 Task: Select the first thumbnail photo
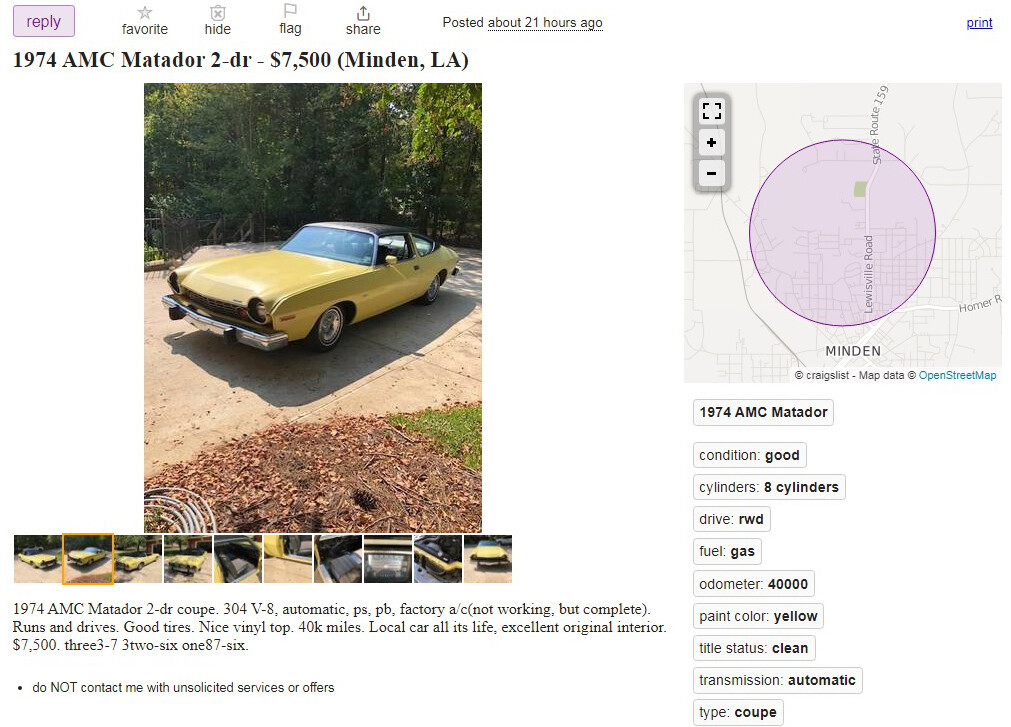(x=38, y=559)
